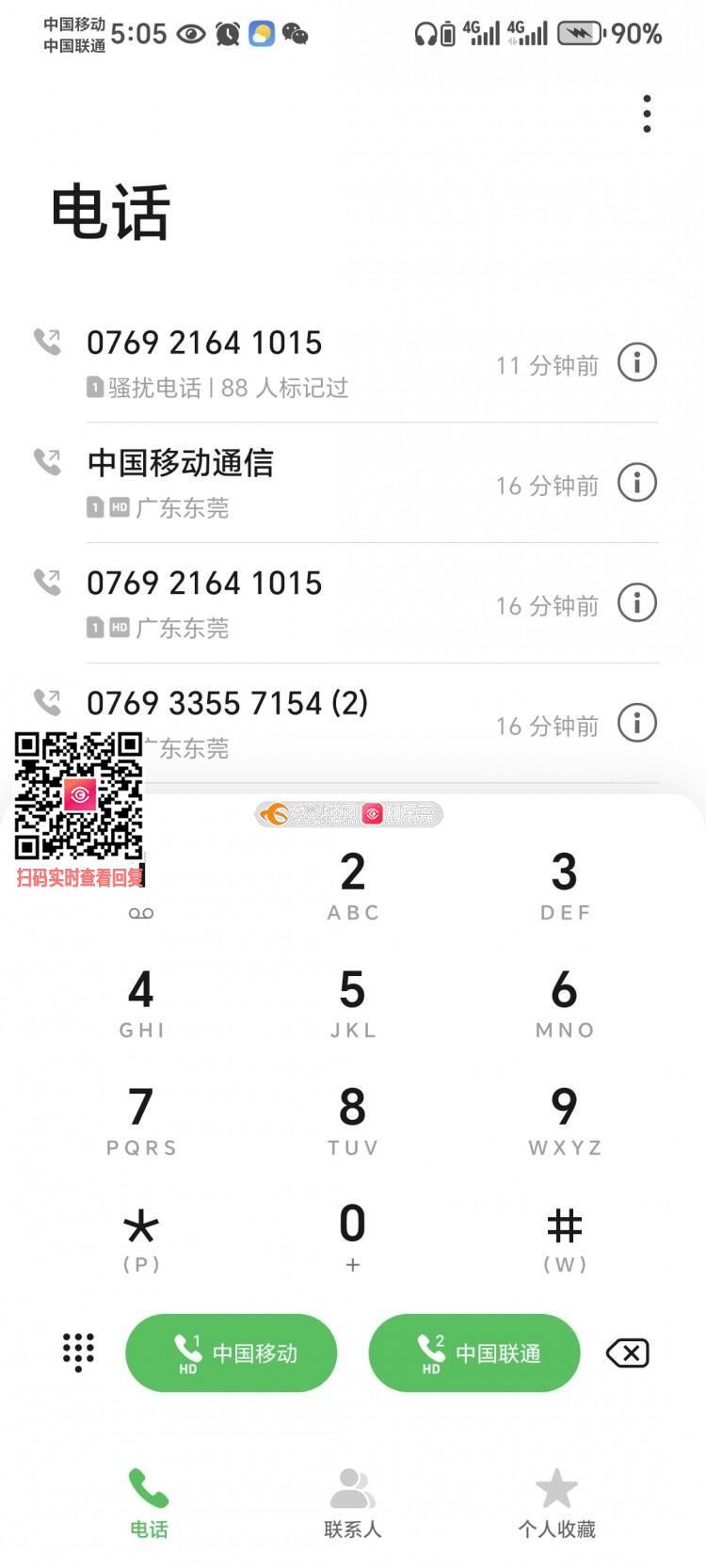The width and height of the screenshot is (706, 1568).
Task: Enter 0 on the dial pad
Action: [353, 1236]
